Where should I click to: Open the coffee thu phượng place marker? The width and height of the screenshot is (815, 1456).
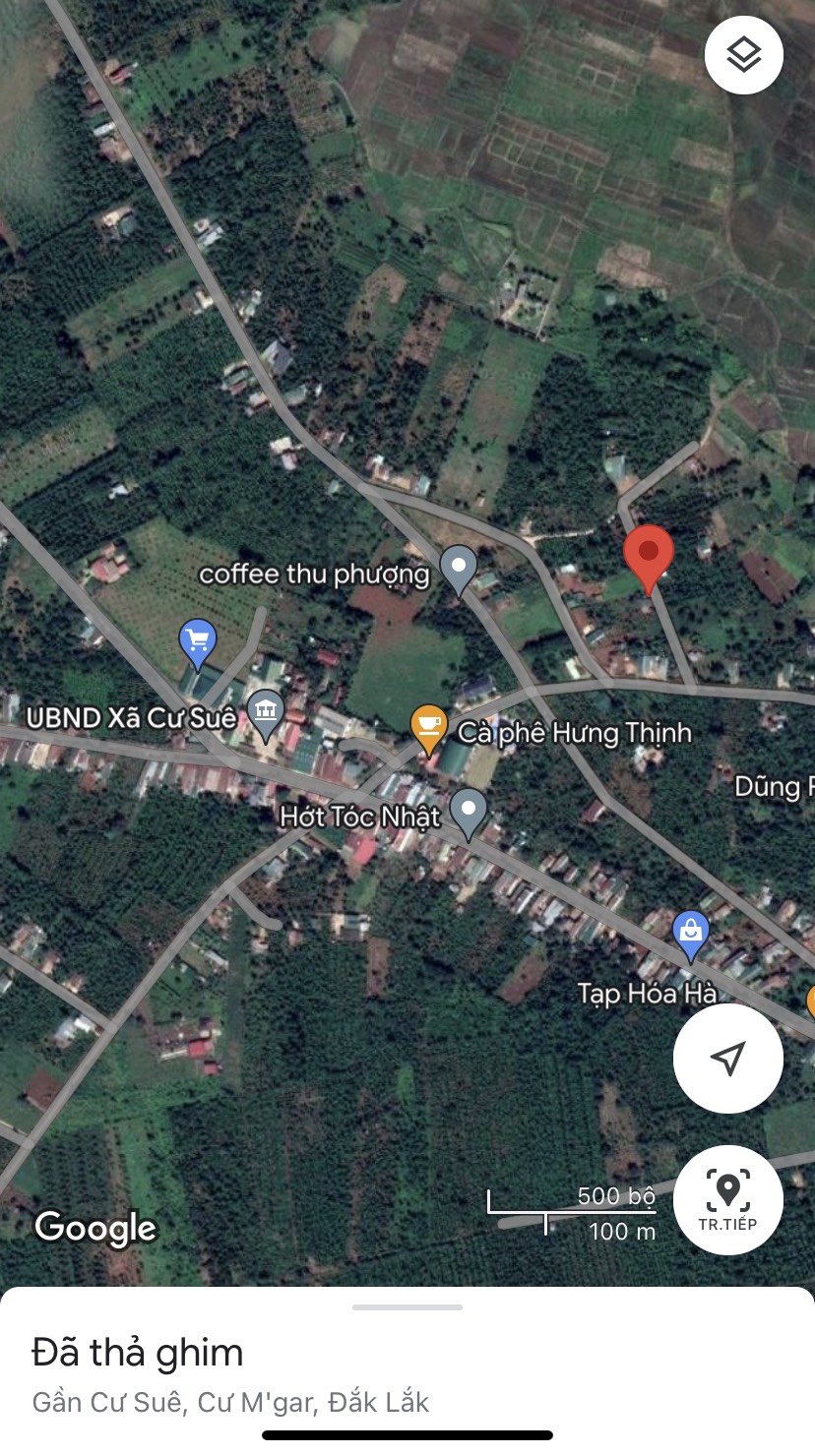pyautogui.click(x=458, y=570)
